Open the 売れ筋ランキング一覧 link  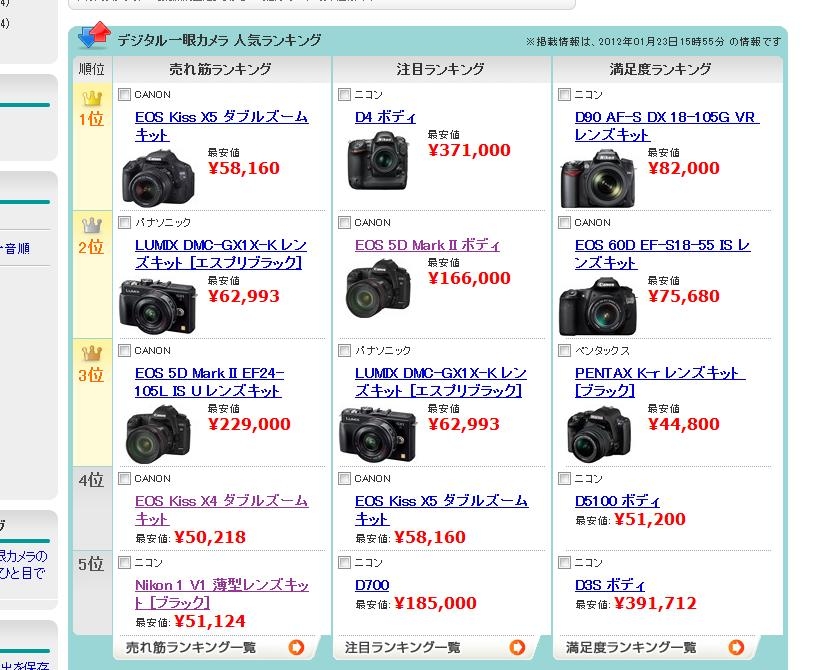[191, 648]
